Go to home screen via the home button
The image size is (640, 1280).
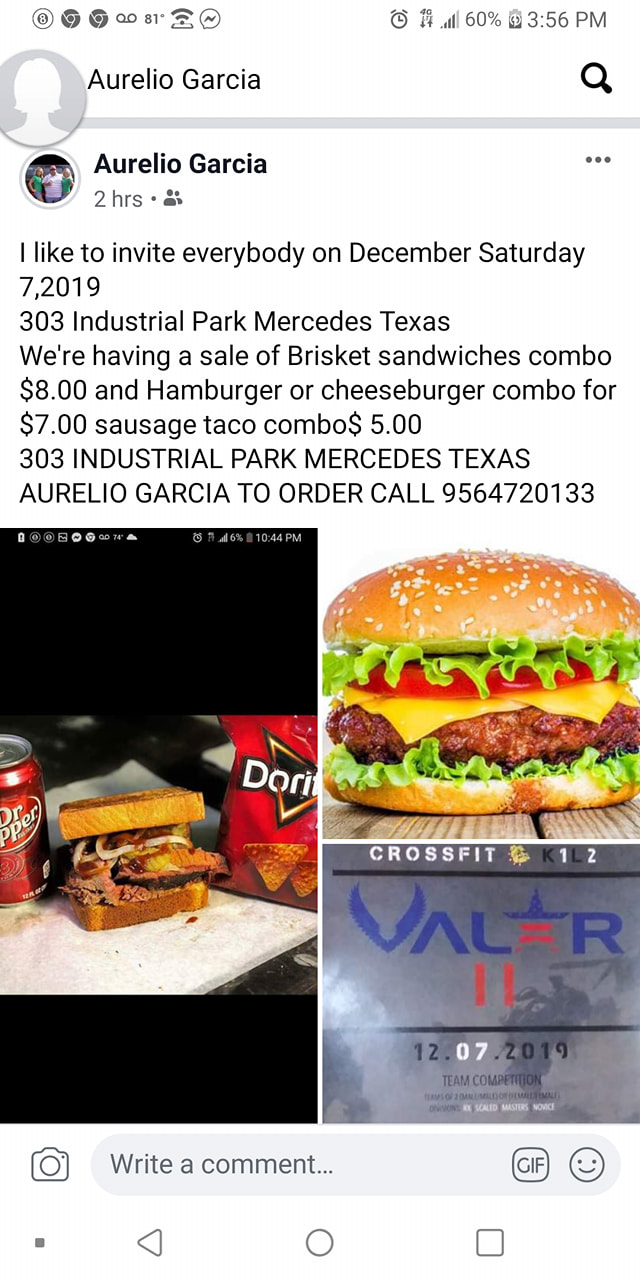click(x=320, y=1242)
